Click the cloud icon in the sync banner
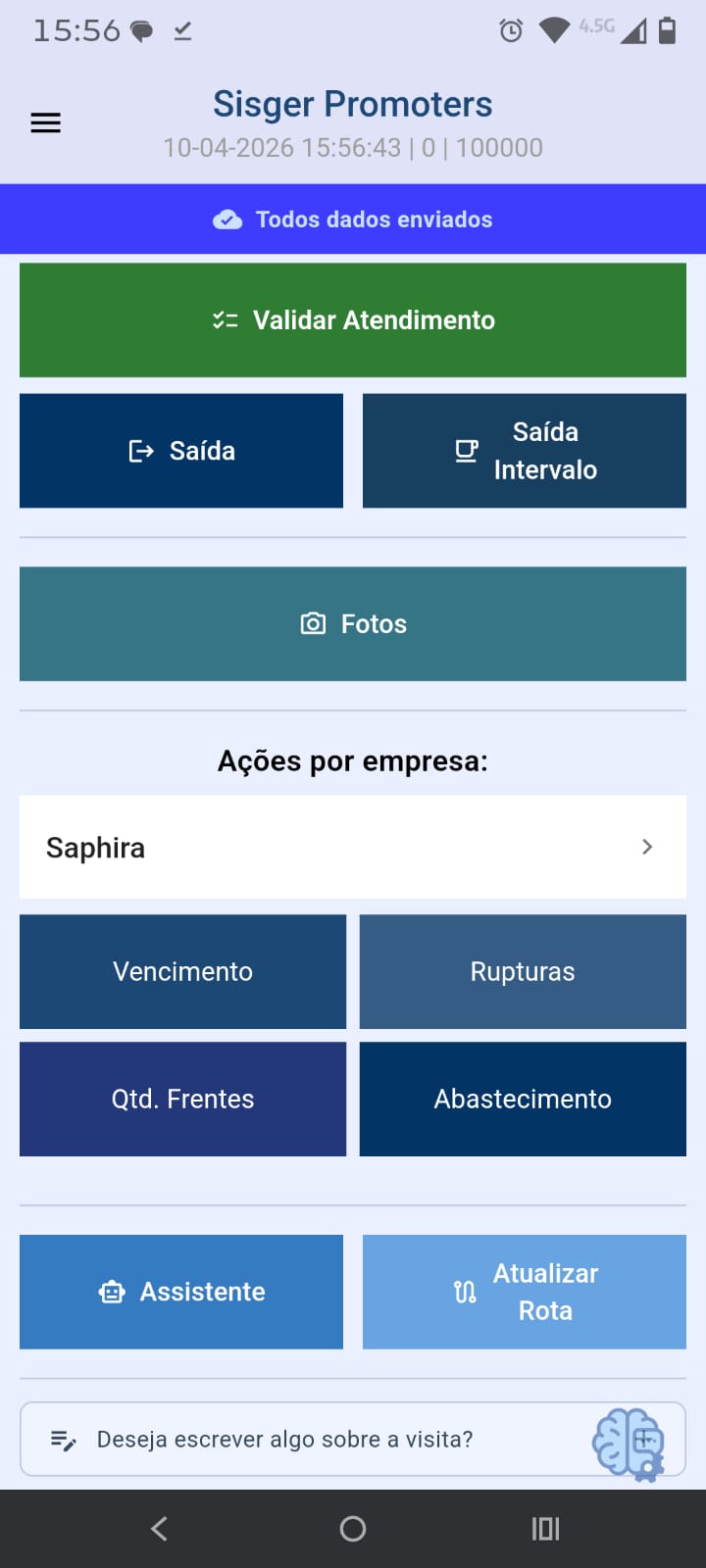 tap(227, 219)
